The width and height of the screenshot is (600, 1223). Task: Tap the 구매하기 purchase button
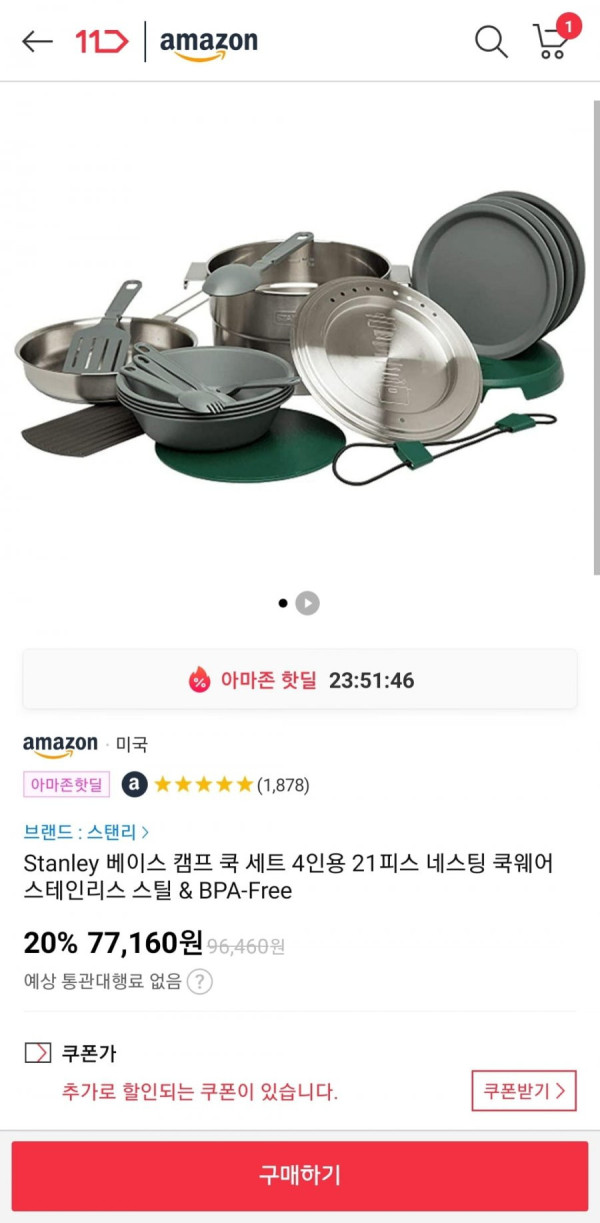[x=300, y=1175]
